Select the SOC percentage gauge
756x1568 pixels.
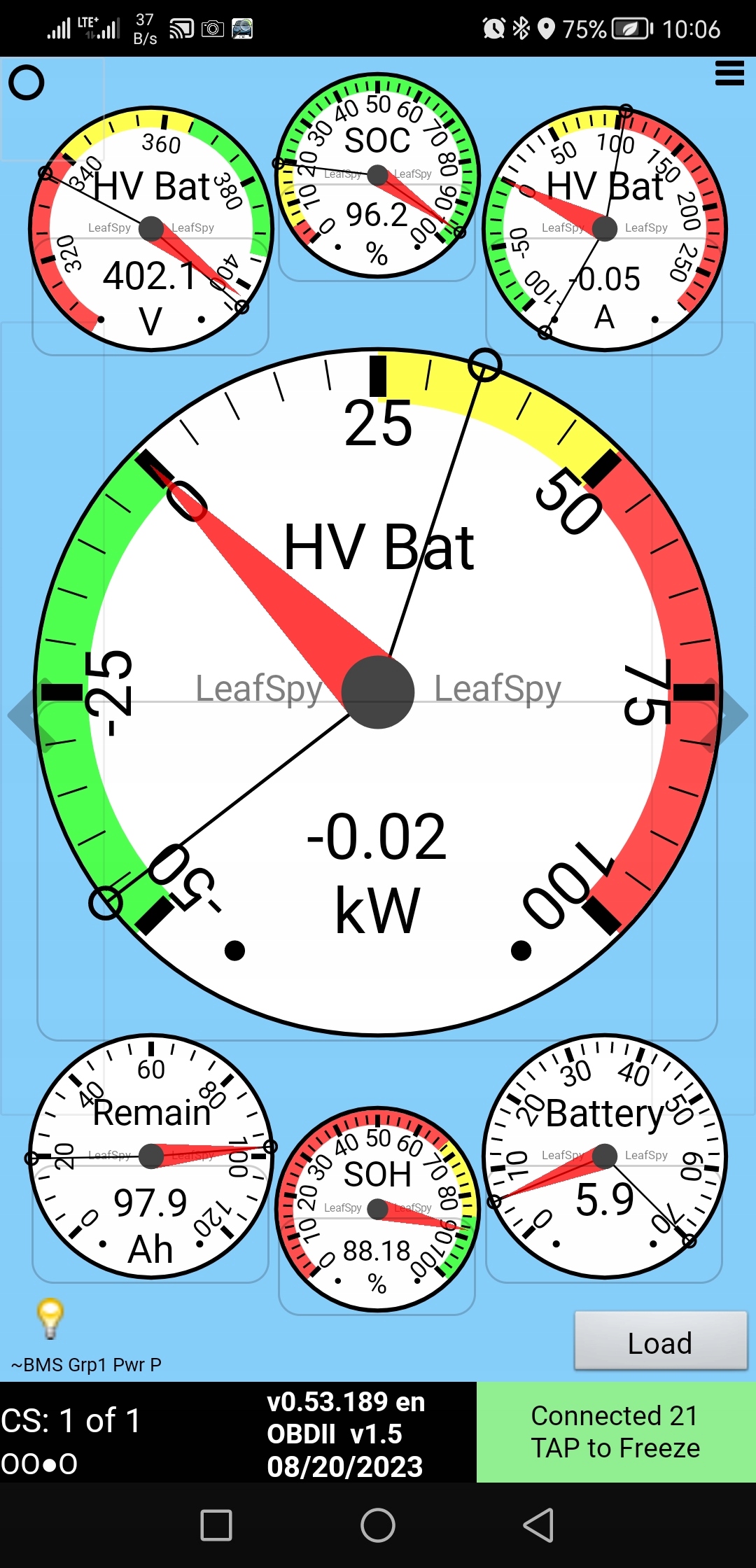[x=378, y=176]
